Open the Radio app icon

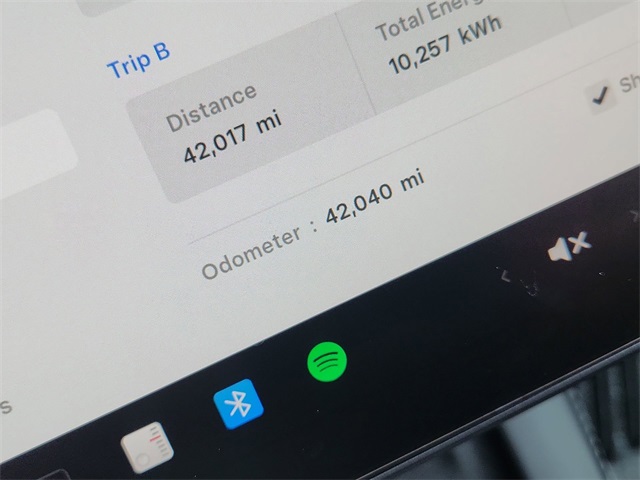click(147, 446)
